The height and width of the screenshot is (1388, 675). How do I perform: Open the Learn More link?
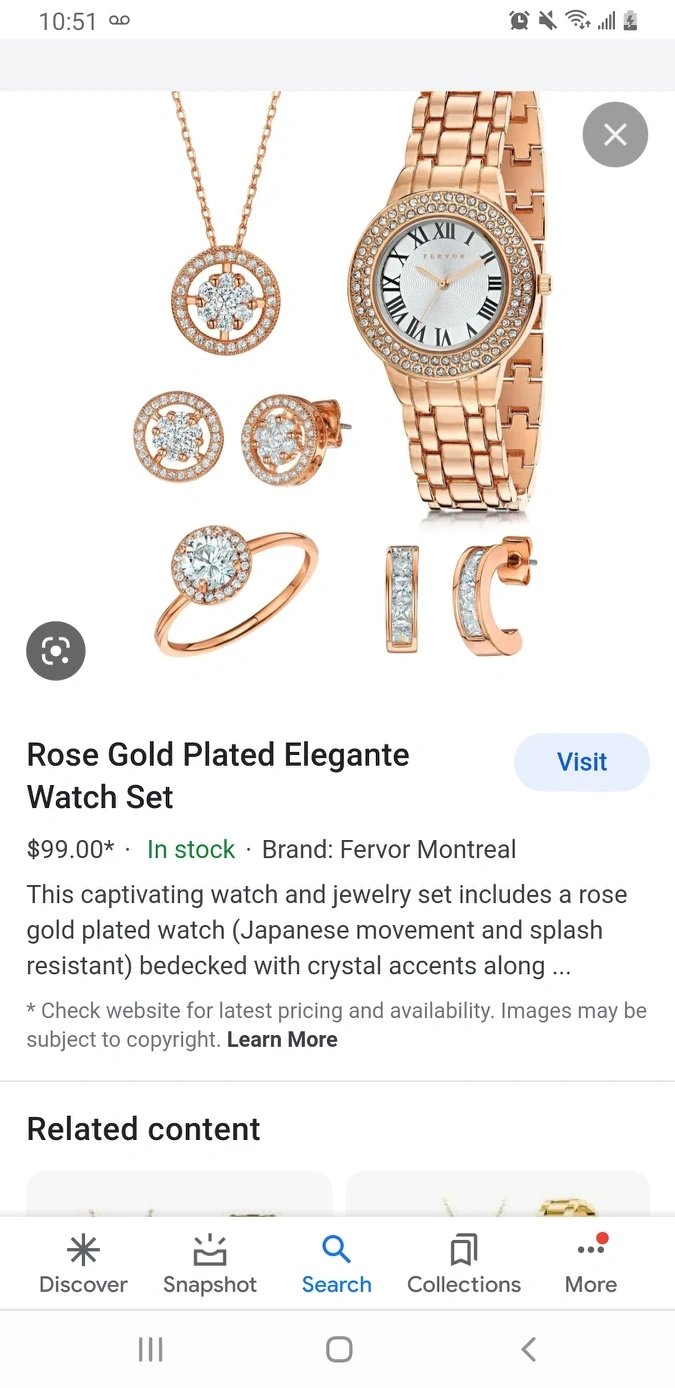[282, 1039]
